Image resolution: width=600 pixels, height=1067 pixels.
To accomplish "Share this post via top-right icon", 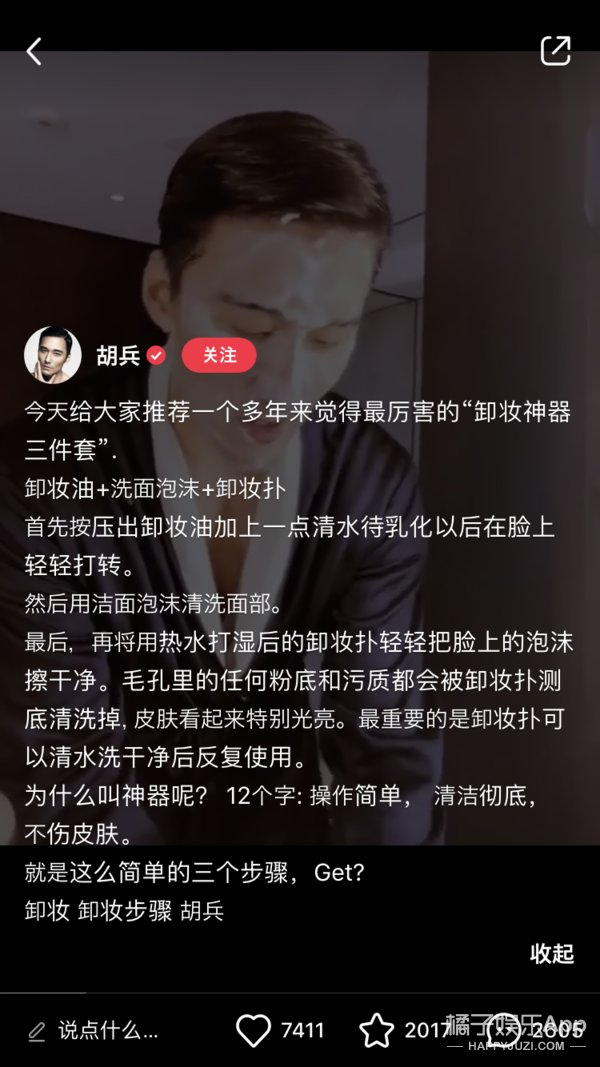I will coord(555,51).
